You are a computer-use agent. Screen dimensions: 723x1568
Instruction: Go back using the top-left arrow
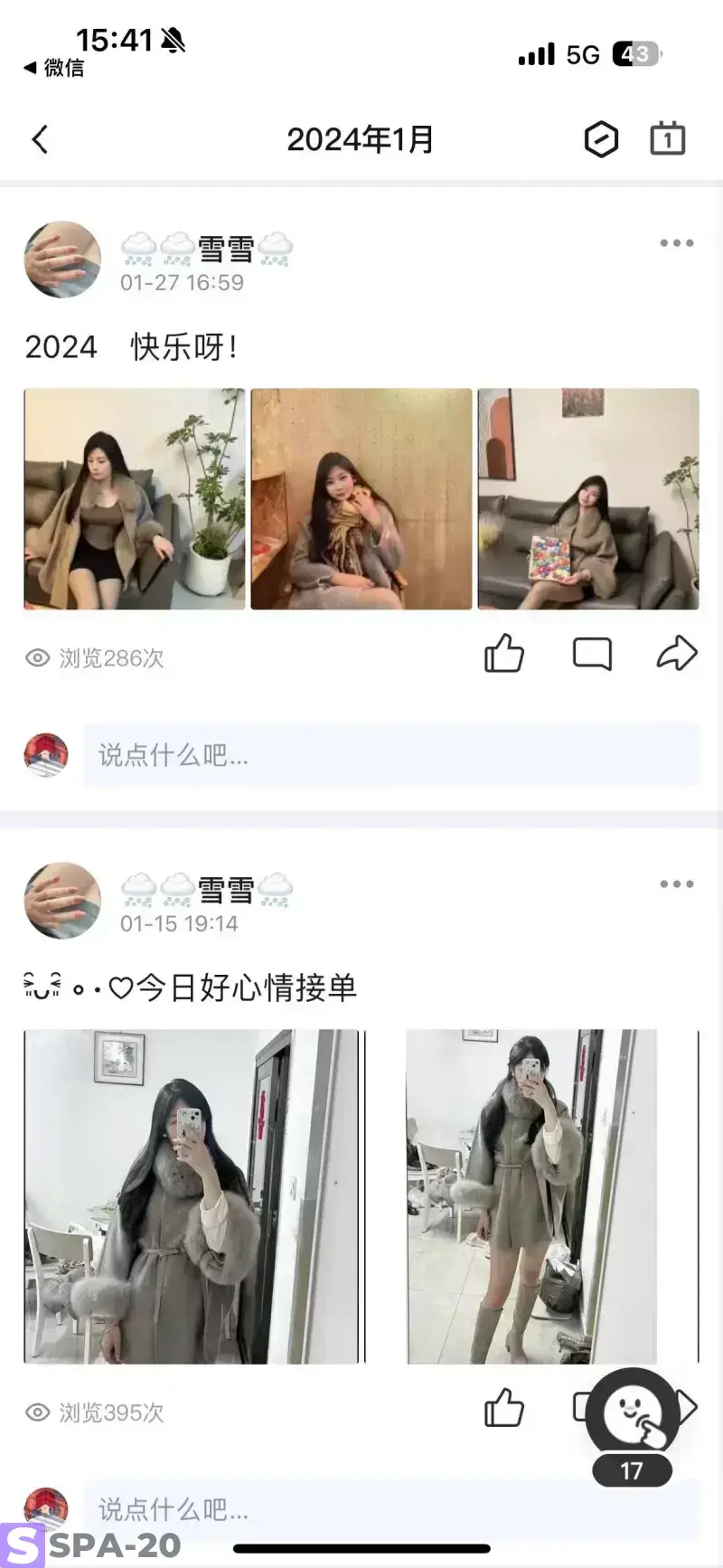(40, 139)
